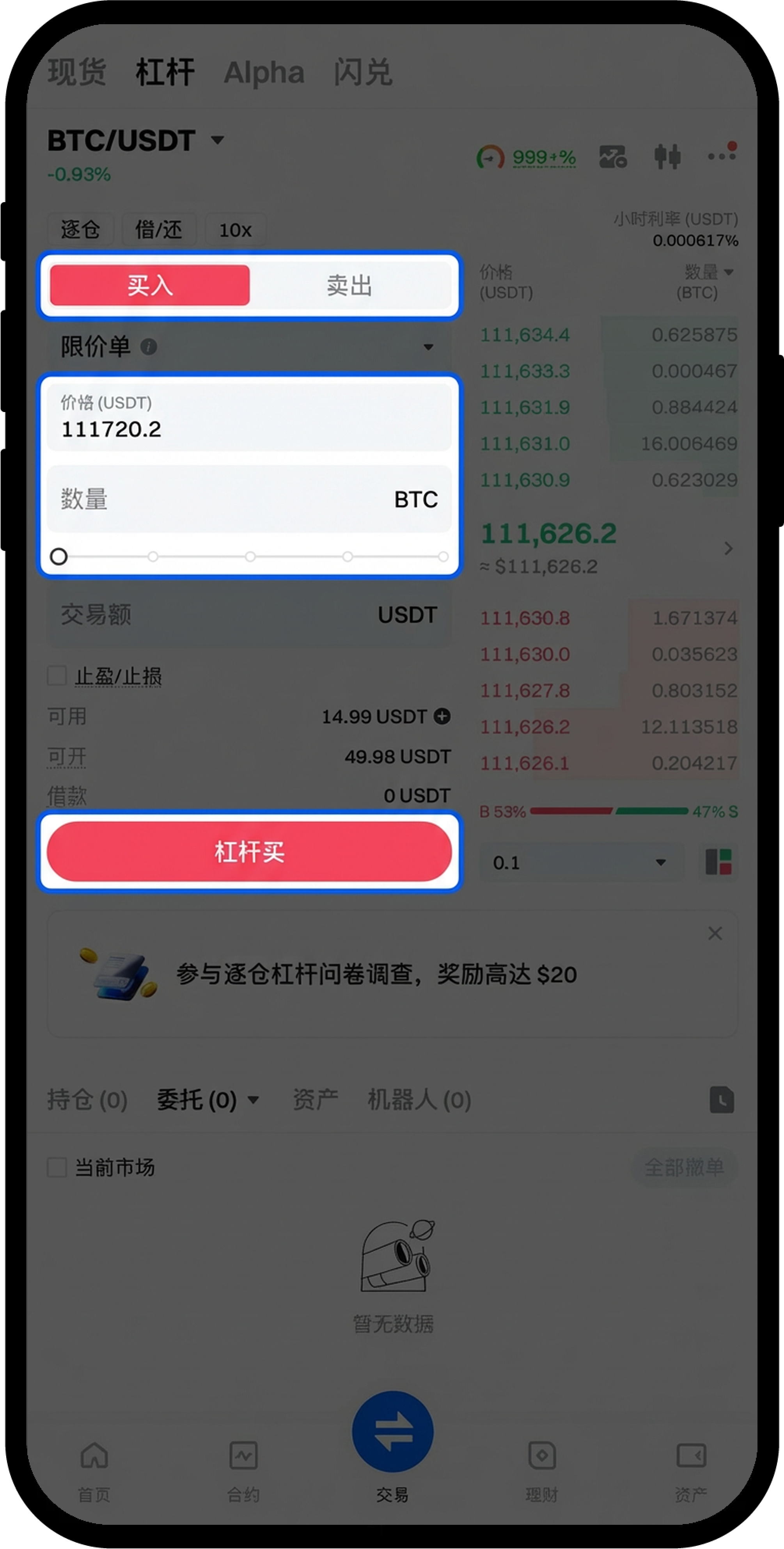Enter an amount in the 数量 BTC field
Image resolution: width=784 pixels, height=1549 pixels.
click(229, 499)
